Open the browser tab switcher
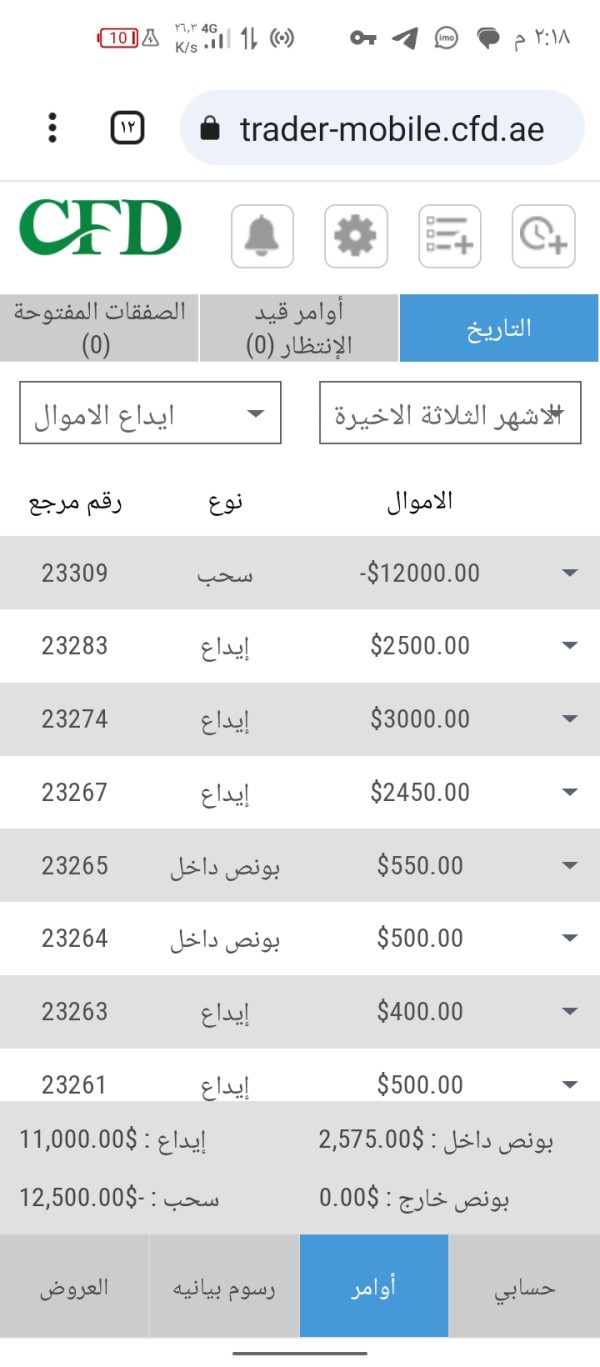 click(128, 128)
